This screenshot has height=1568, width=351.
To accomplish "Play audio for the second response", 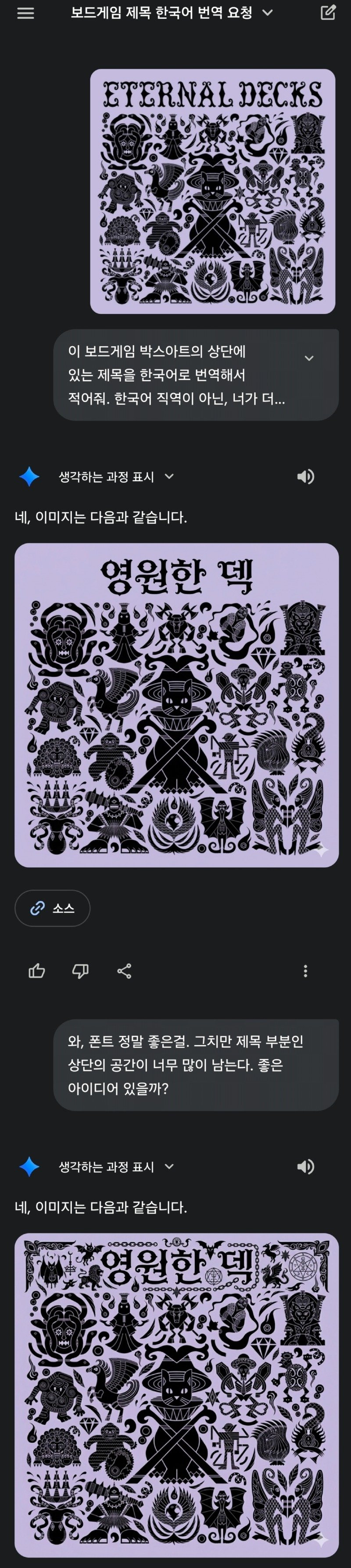I will 305,1167.
